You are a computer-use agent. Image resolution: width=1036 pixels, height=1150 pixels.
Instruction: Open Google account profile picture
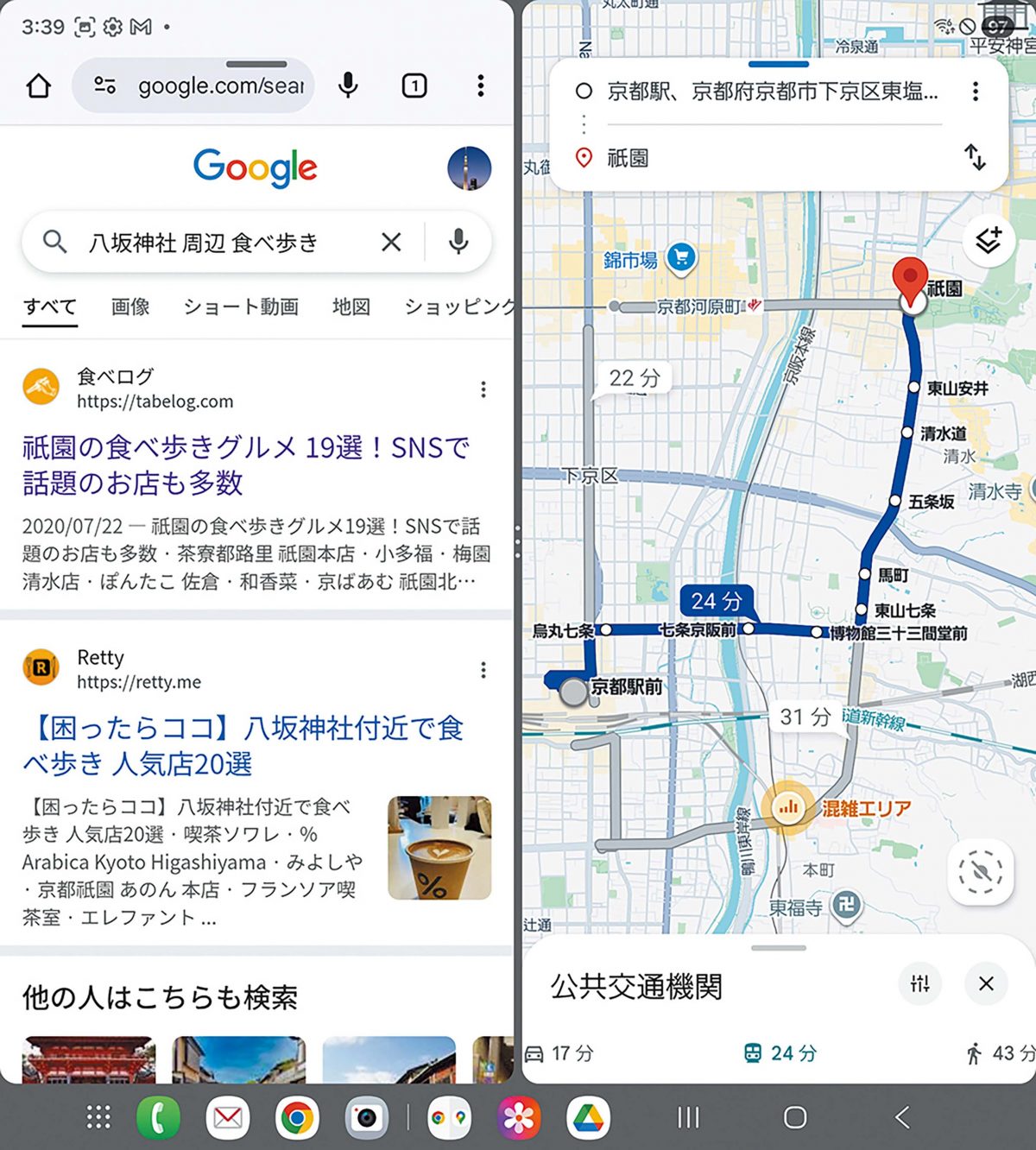tap(469, 167)
